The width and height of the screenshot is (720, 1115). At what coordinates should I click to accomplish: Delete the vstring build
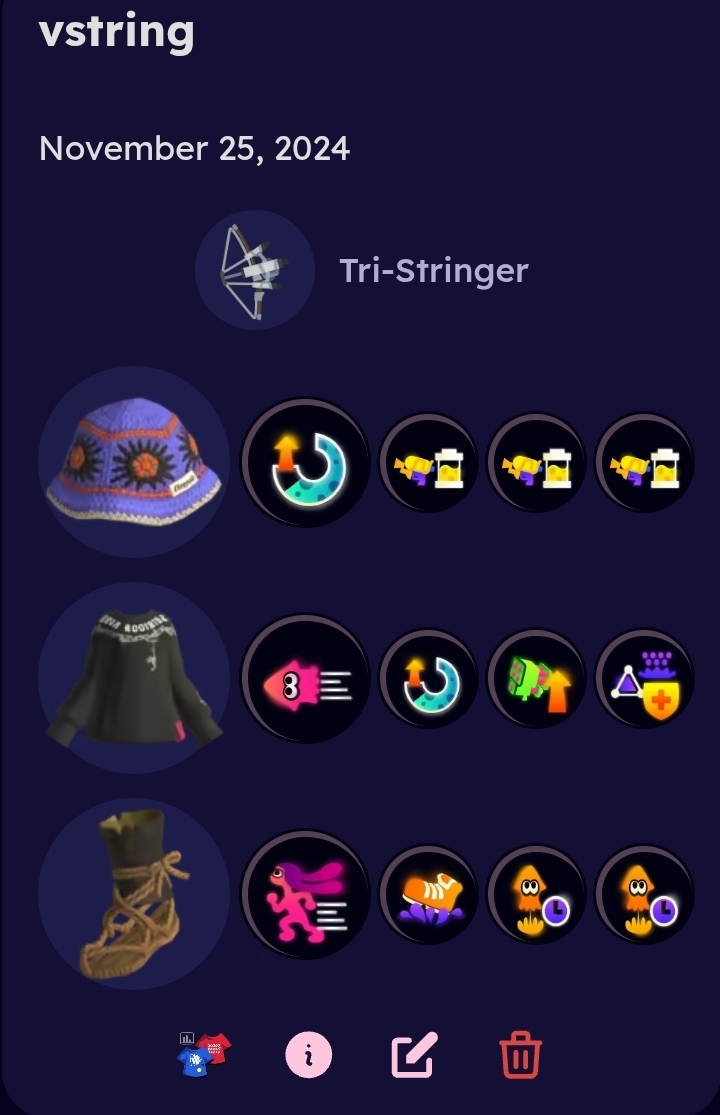pyautogui.click(x=520, y=1055)
